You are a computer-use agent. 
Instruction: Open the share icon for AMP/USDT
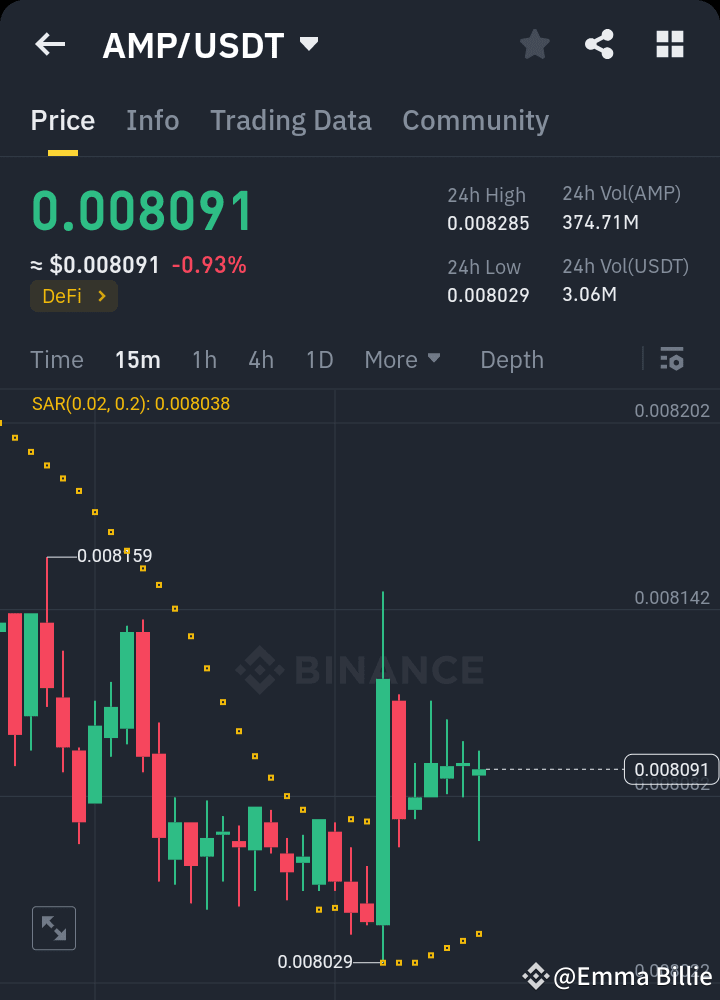tap(599, 44)
